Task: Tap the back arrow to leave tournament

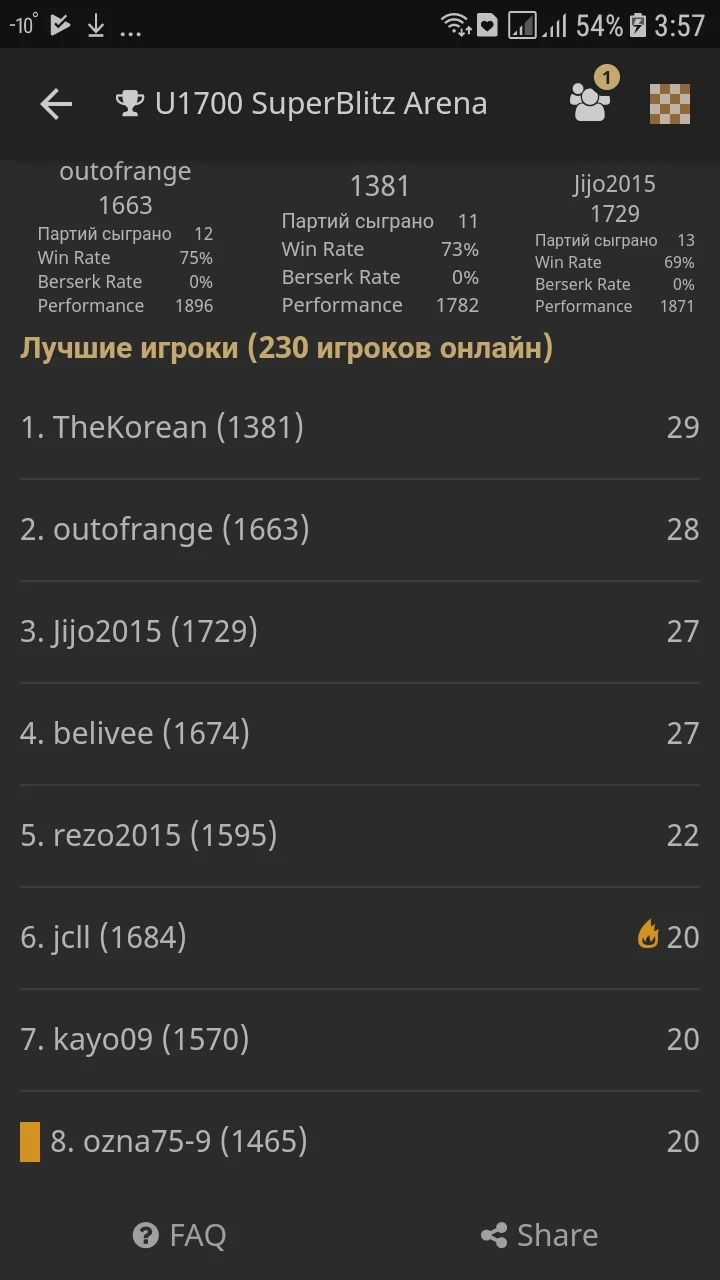Action: coord(55,104)
